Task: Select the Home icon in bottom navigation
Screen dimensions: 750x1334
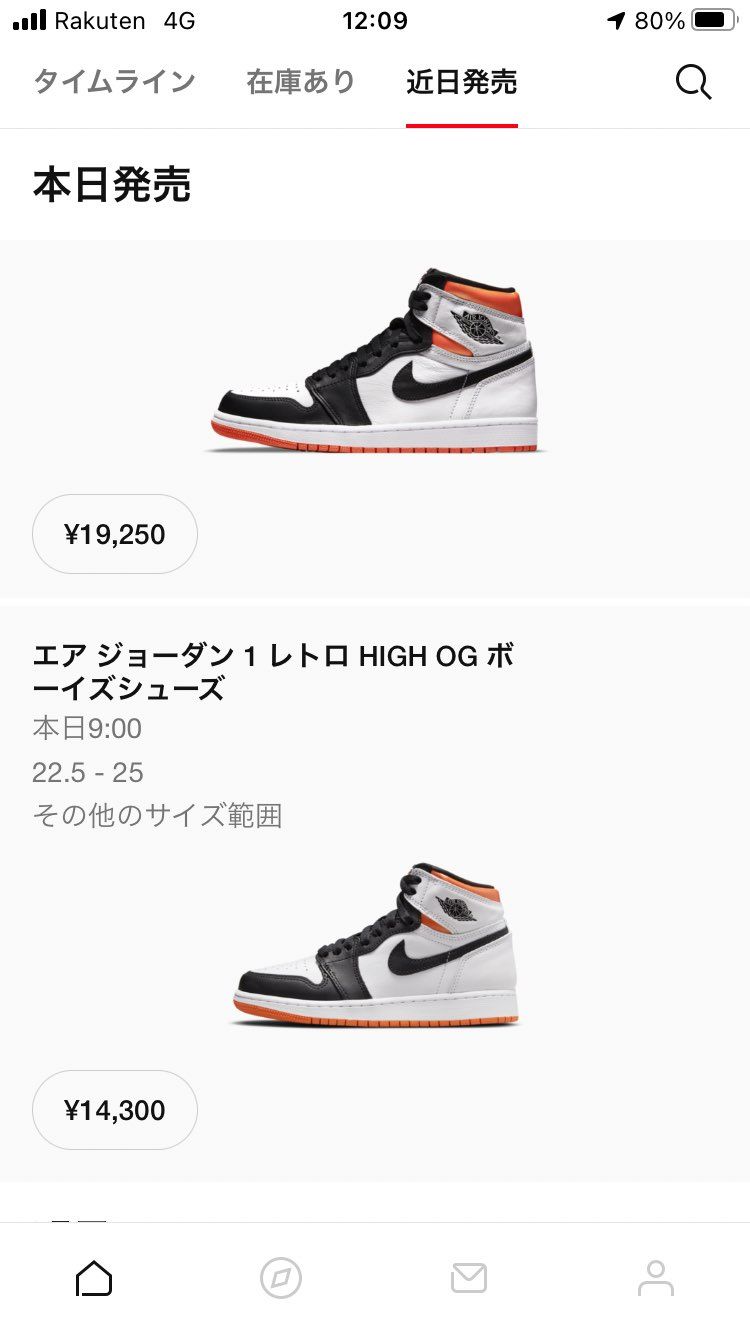Action: 93,1277
